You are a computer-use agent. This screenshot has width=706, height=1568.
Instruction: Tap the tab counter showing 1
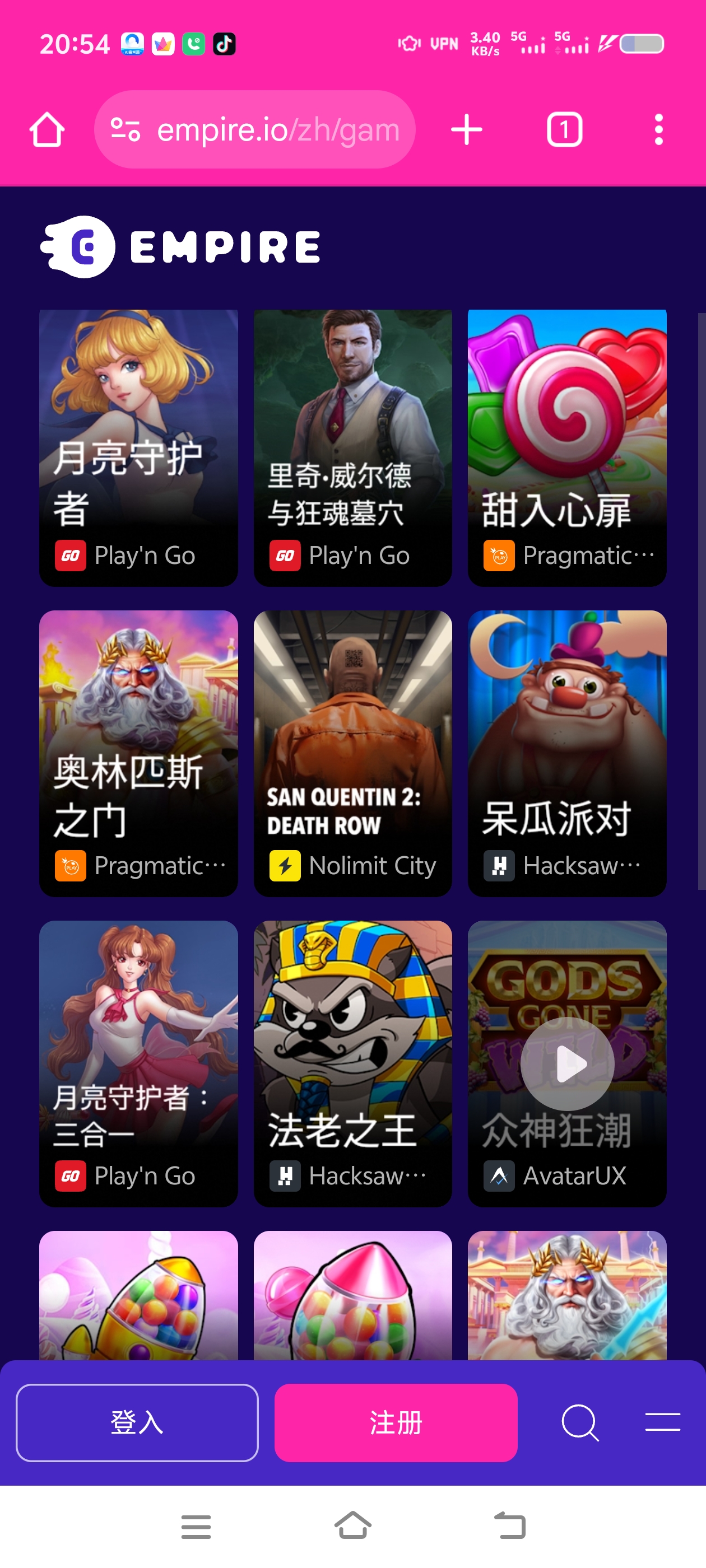coord(562,128)
